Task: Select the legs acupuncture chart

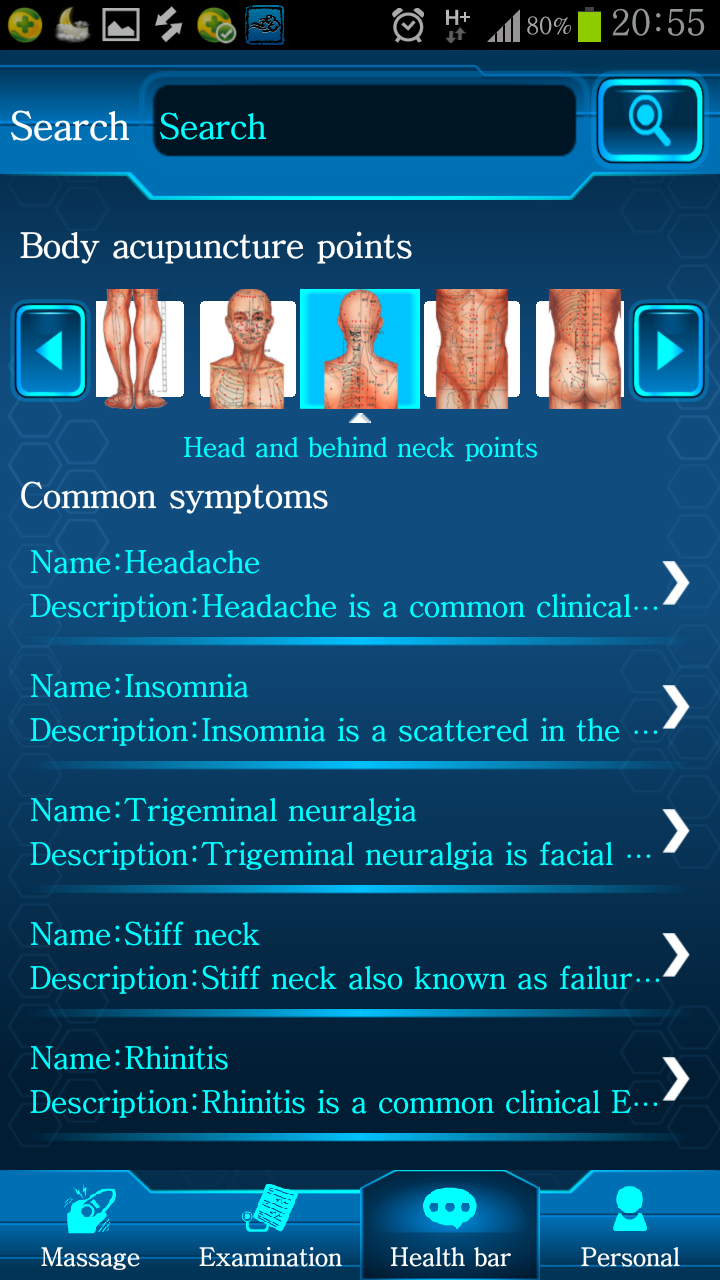Action: click(139, 350)
